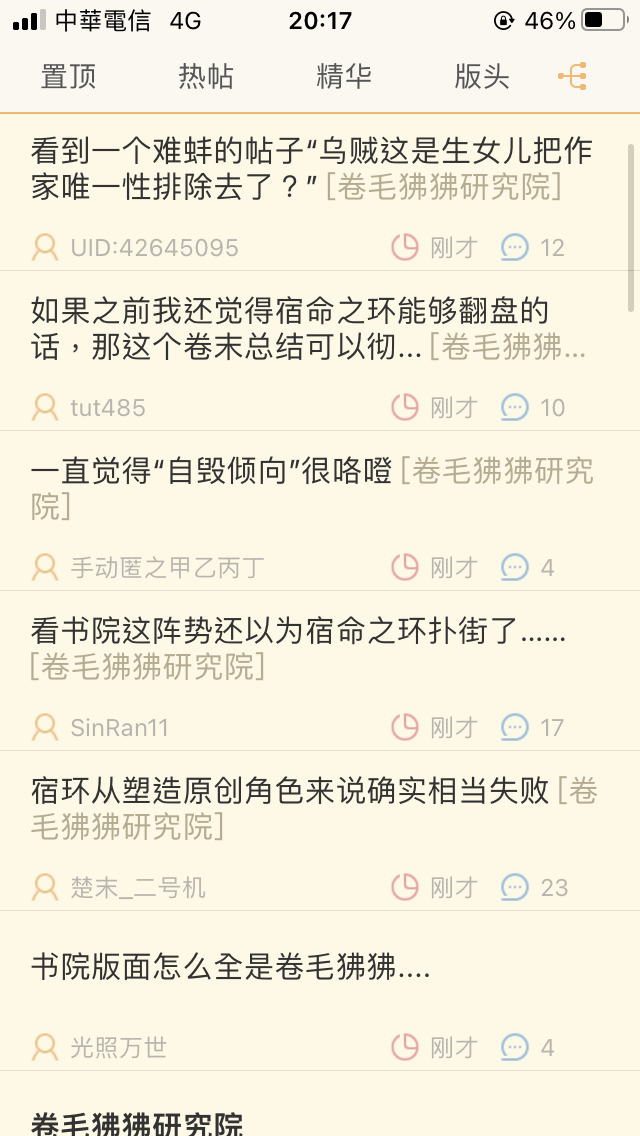Open 光照万世's post 书院版面怎么全是卷毛狒狒
The image size is (640, 1136).
pyautogui.click(x=320, y=991)
